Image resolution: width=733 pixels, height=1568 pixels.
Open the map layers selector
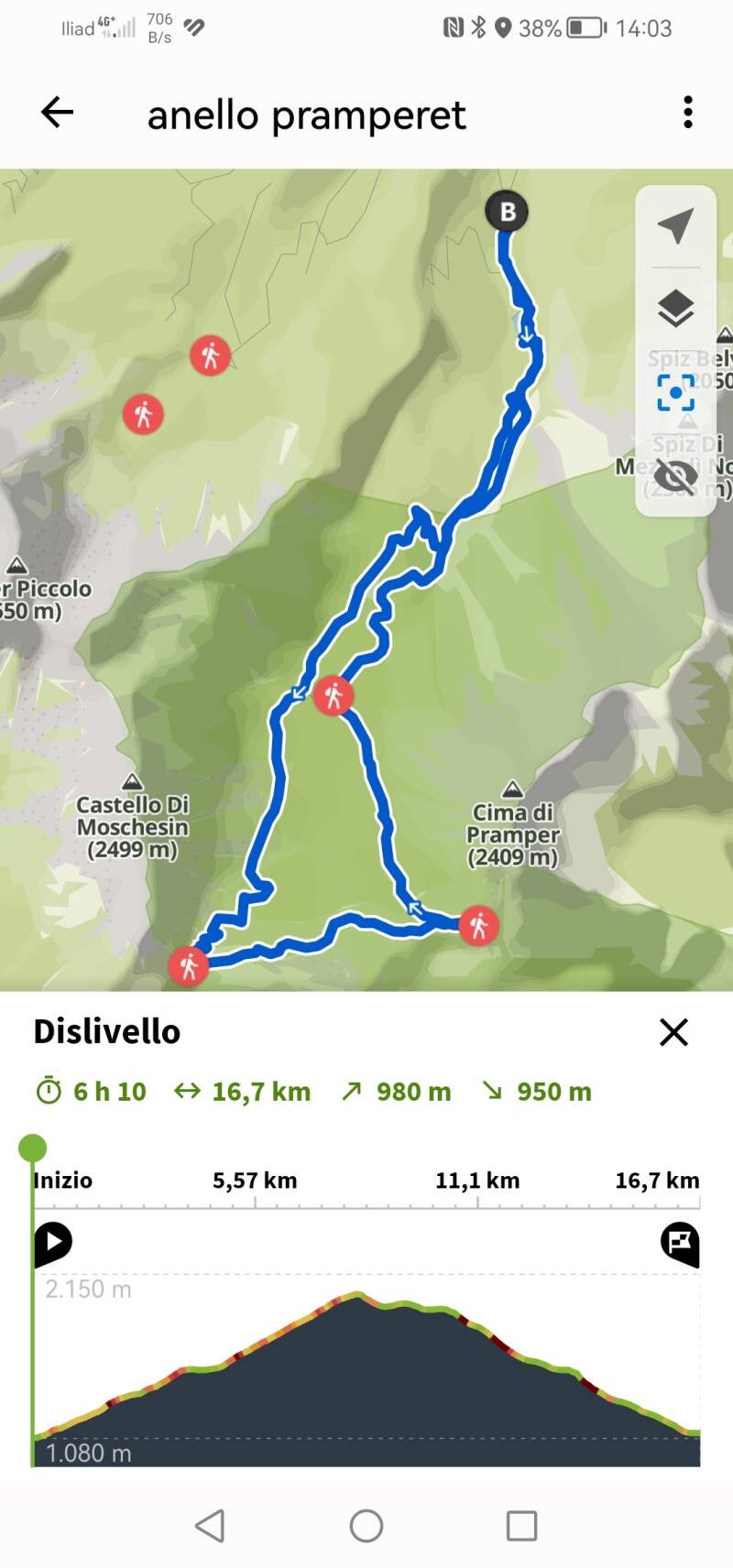(x=675, y=309)
